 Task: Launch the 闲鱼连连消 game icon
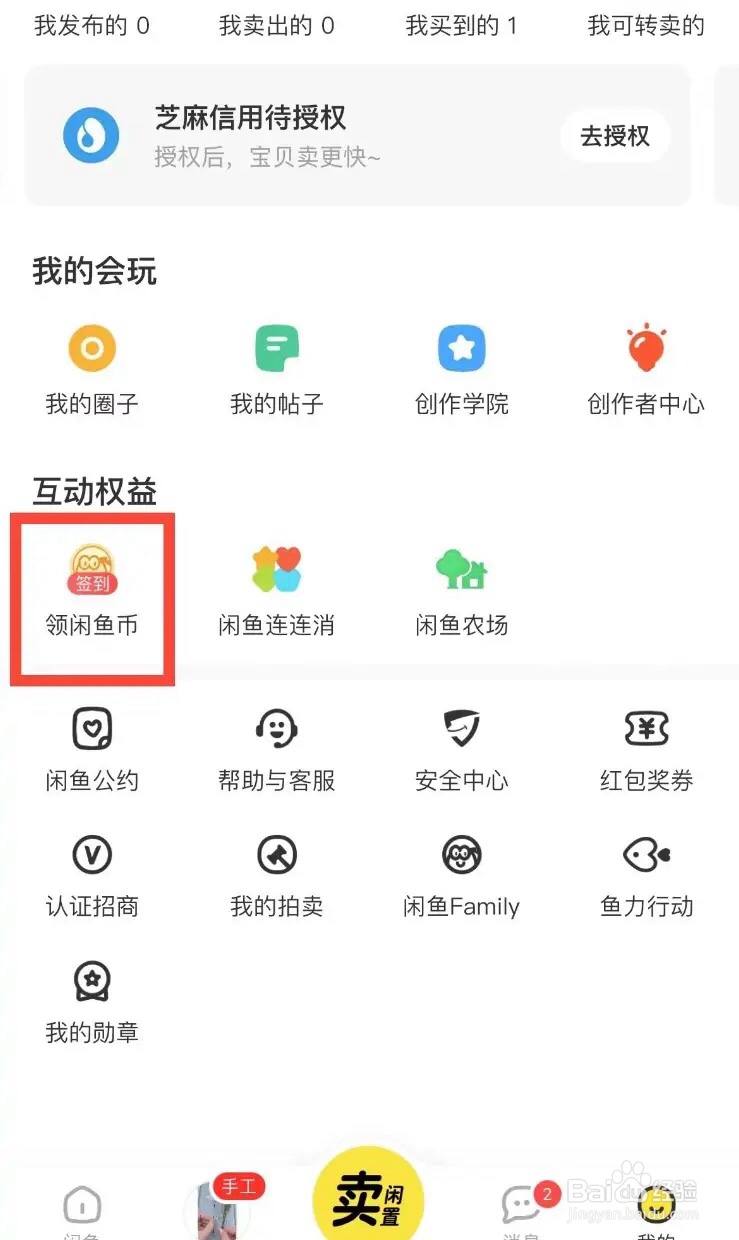click(x=276, y=573)
